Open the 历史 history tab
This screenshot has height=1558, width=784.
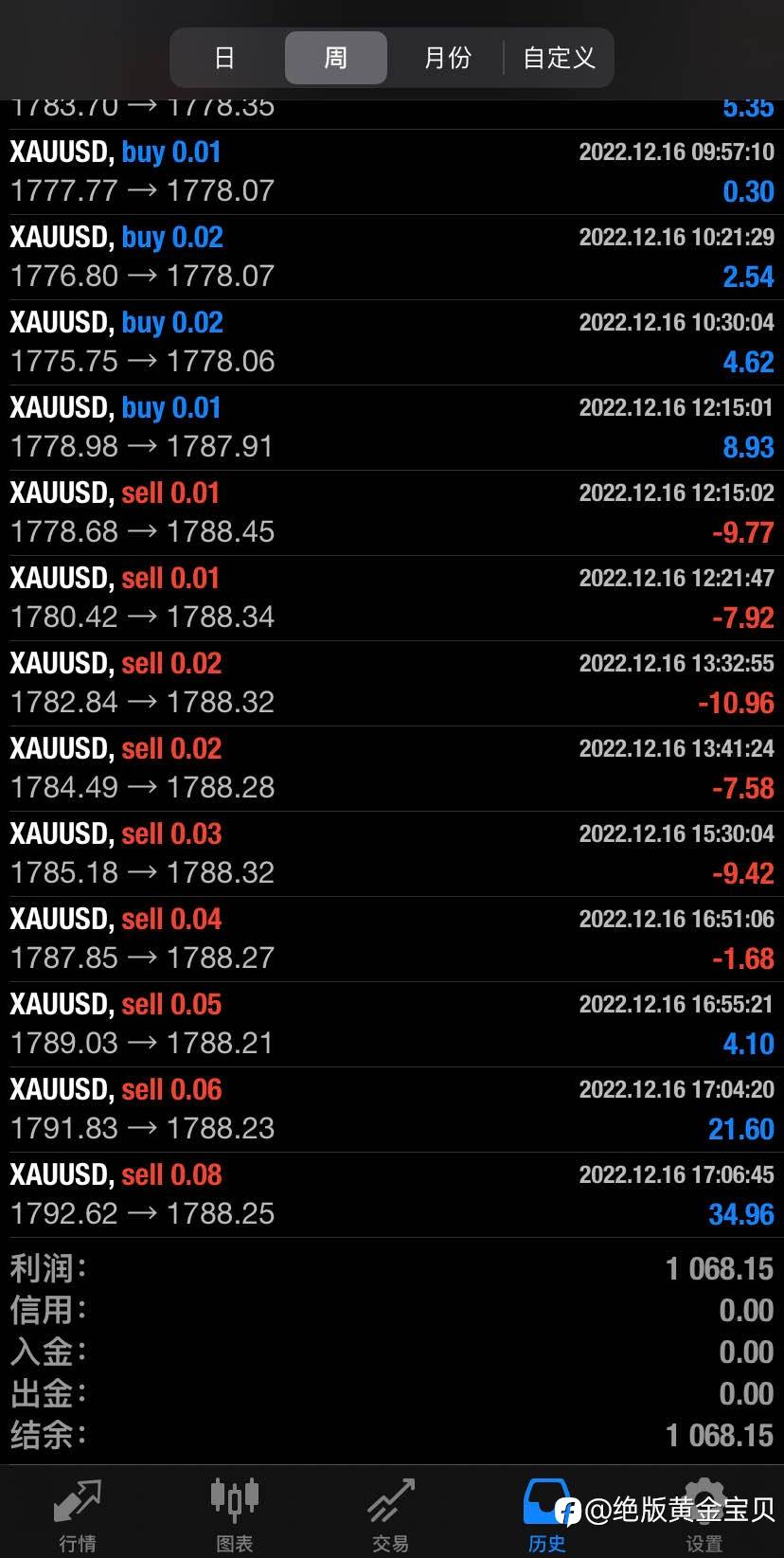coord(546,1513)
